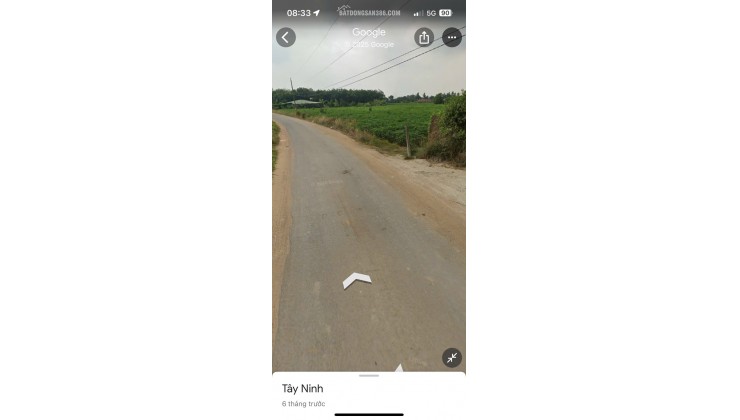Move forward along the road arrow
Viewport: 740px width, 420px height.
point(356,280)
